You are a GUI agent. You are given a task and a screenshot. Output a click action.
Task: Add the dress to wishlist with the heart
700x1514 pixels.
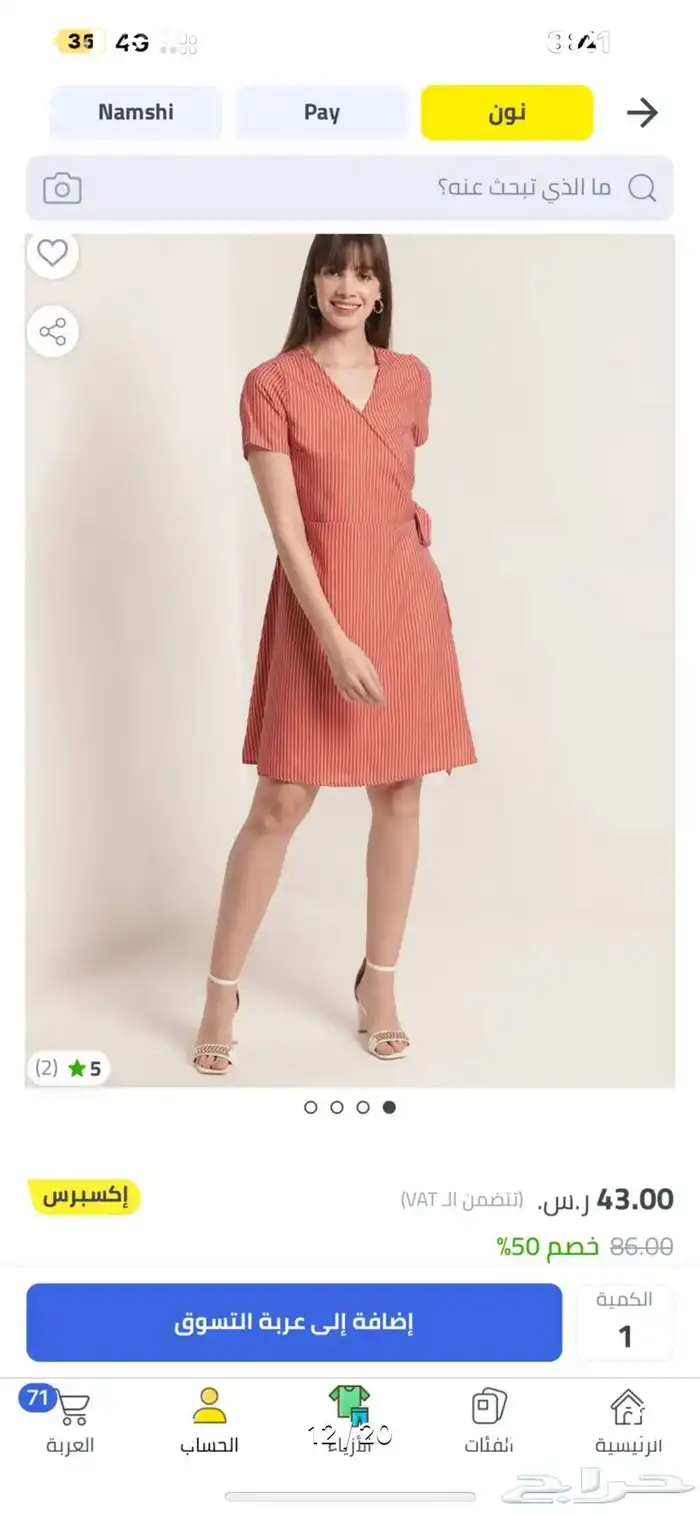coord(52,254)
